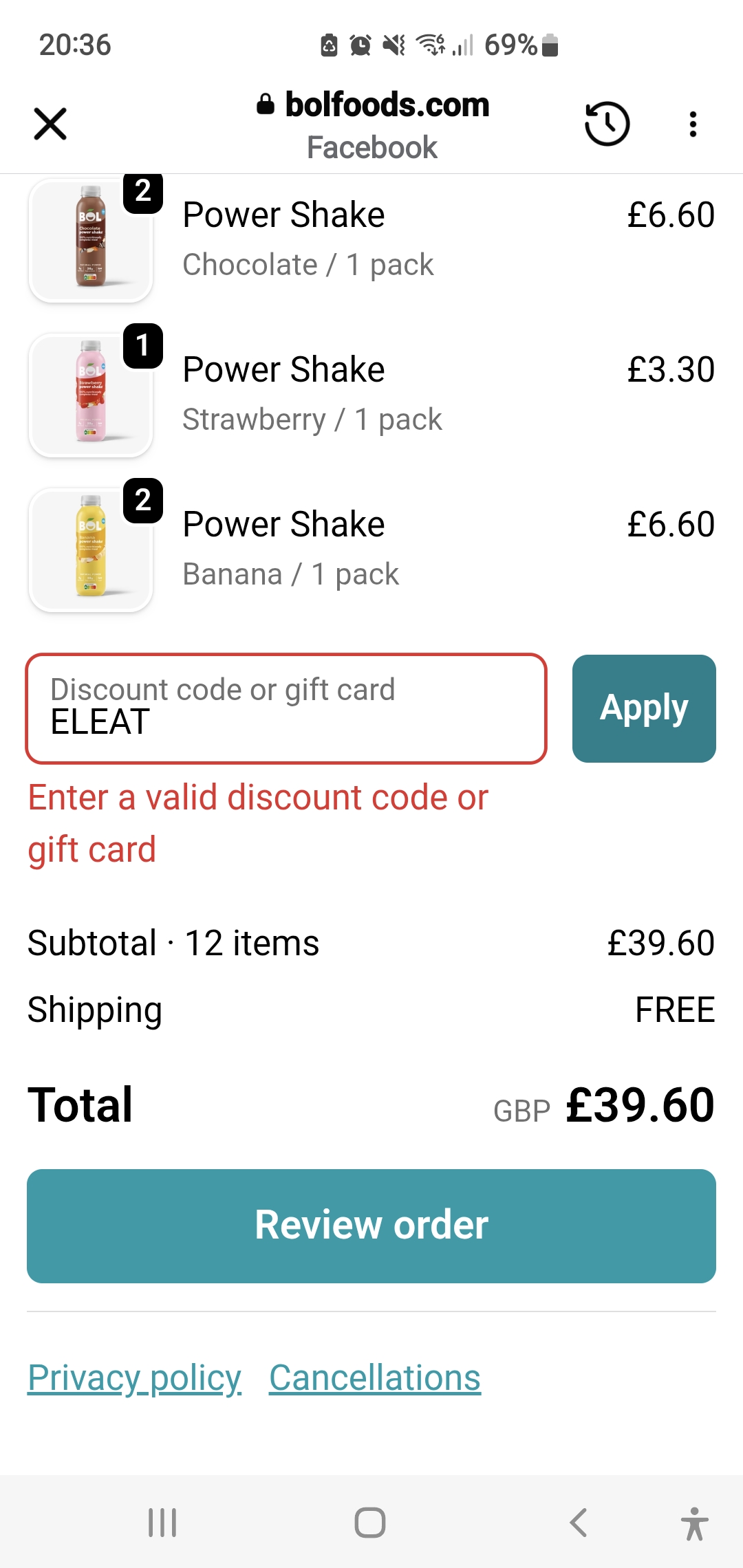The height and width of the screenshot is (1568, 743).
Task: Proceed with Review order
Action: [x=371, y=1226]
